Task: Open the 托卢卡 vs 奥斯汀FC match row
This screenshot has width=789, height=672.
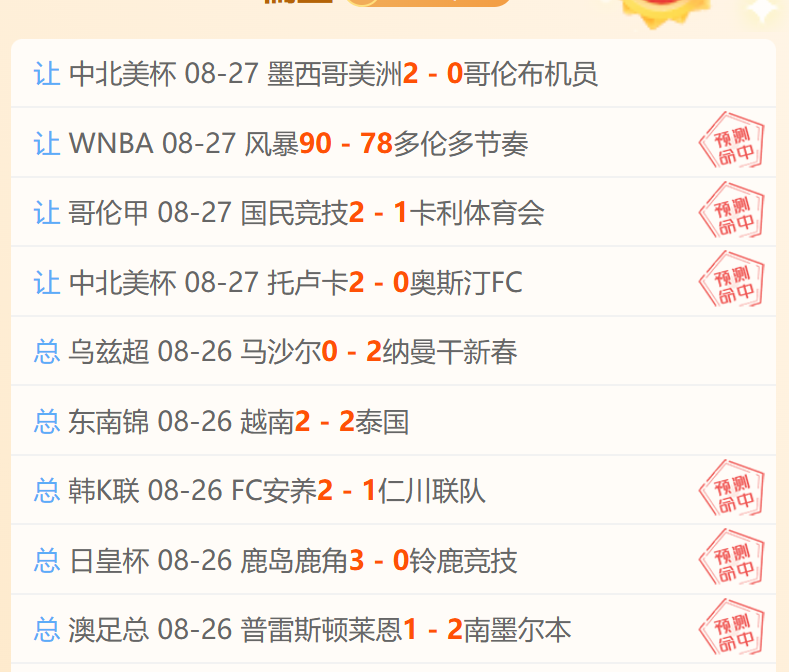Action: (x=393, y=281)
